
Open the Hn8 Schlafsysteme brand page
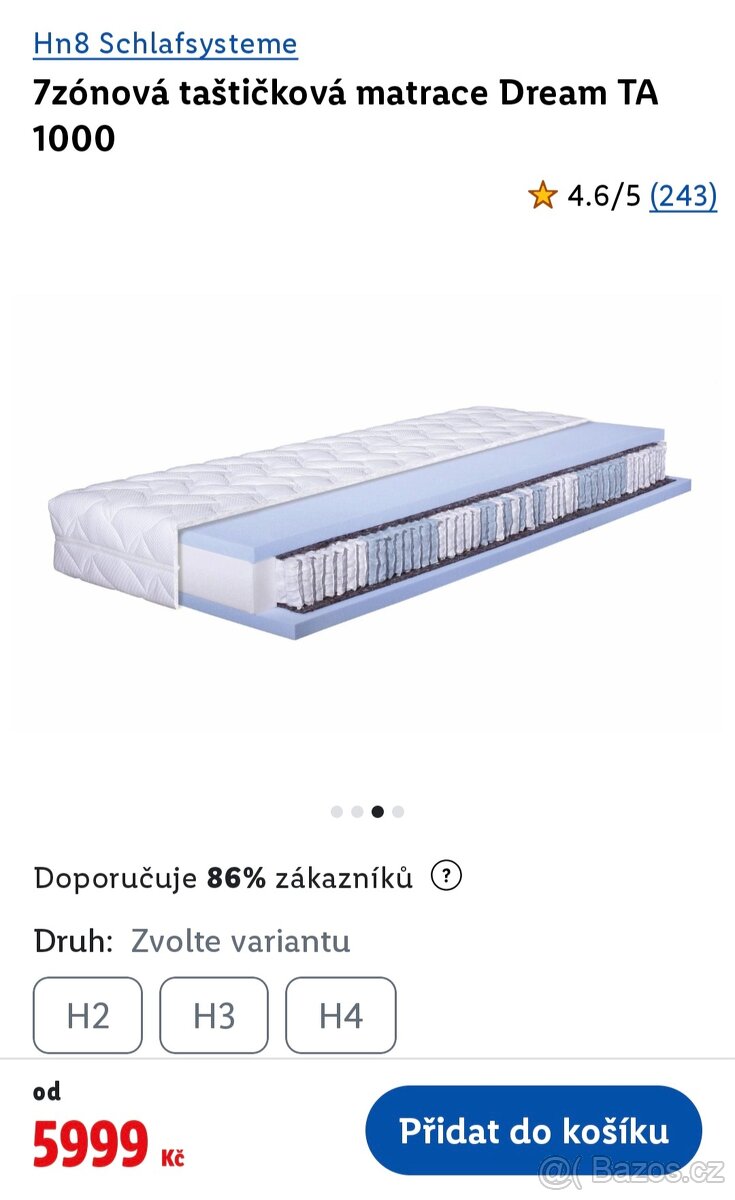(166, 43)
